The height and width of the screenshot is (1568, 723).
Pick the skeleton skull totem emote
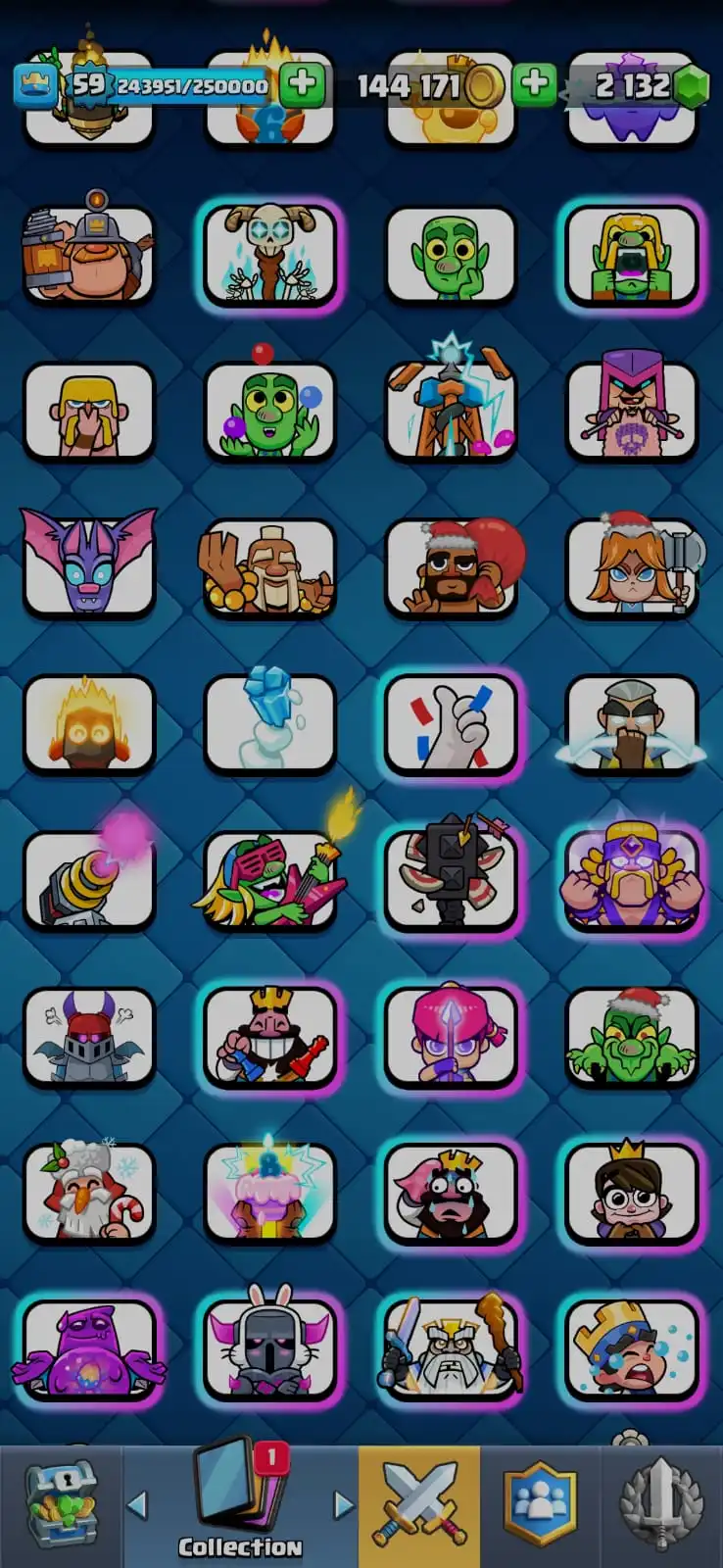click(269, 253)
